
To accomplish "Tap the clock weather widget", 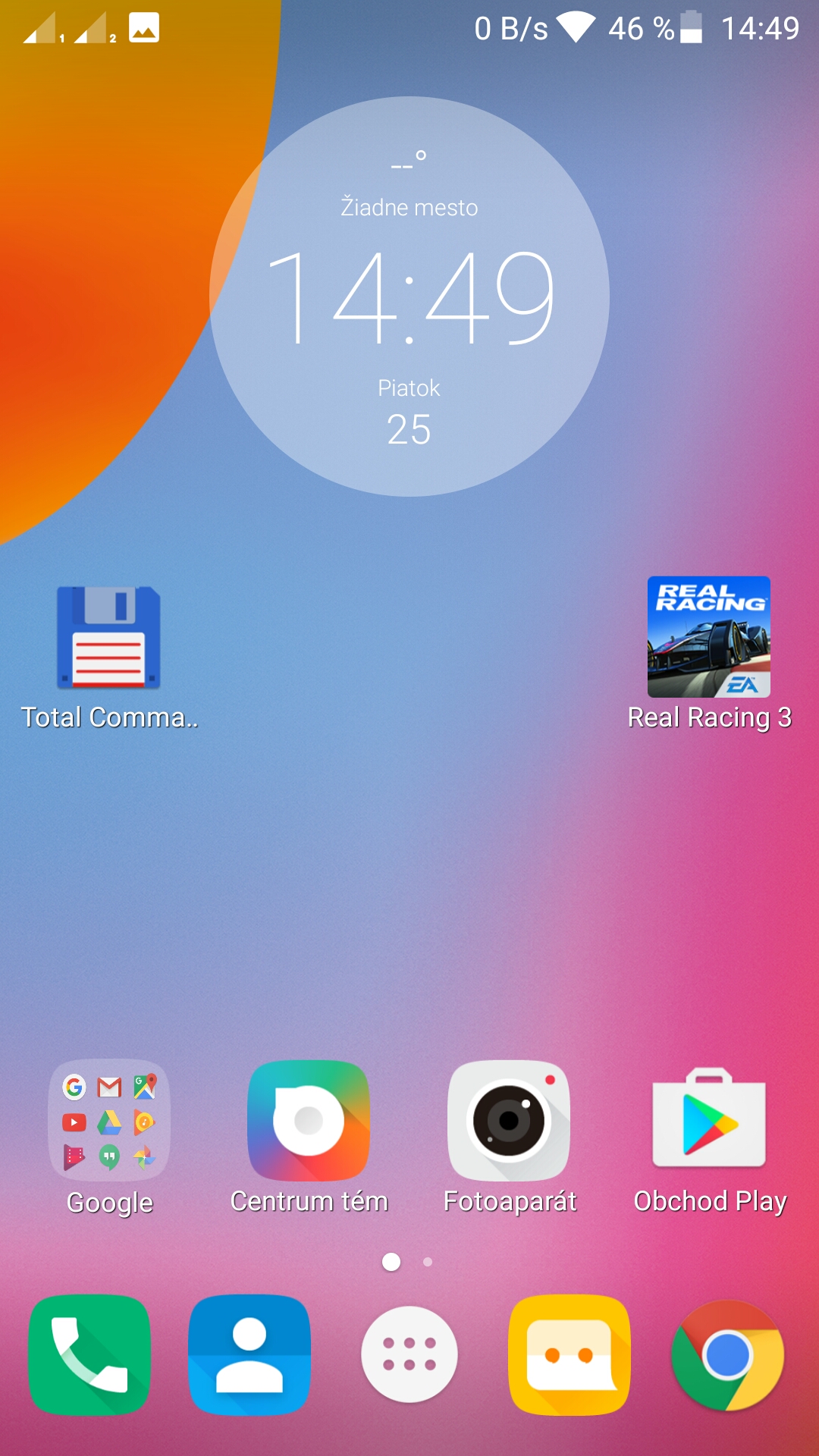I will coord(409,297).
